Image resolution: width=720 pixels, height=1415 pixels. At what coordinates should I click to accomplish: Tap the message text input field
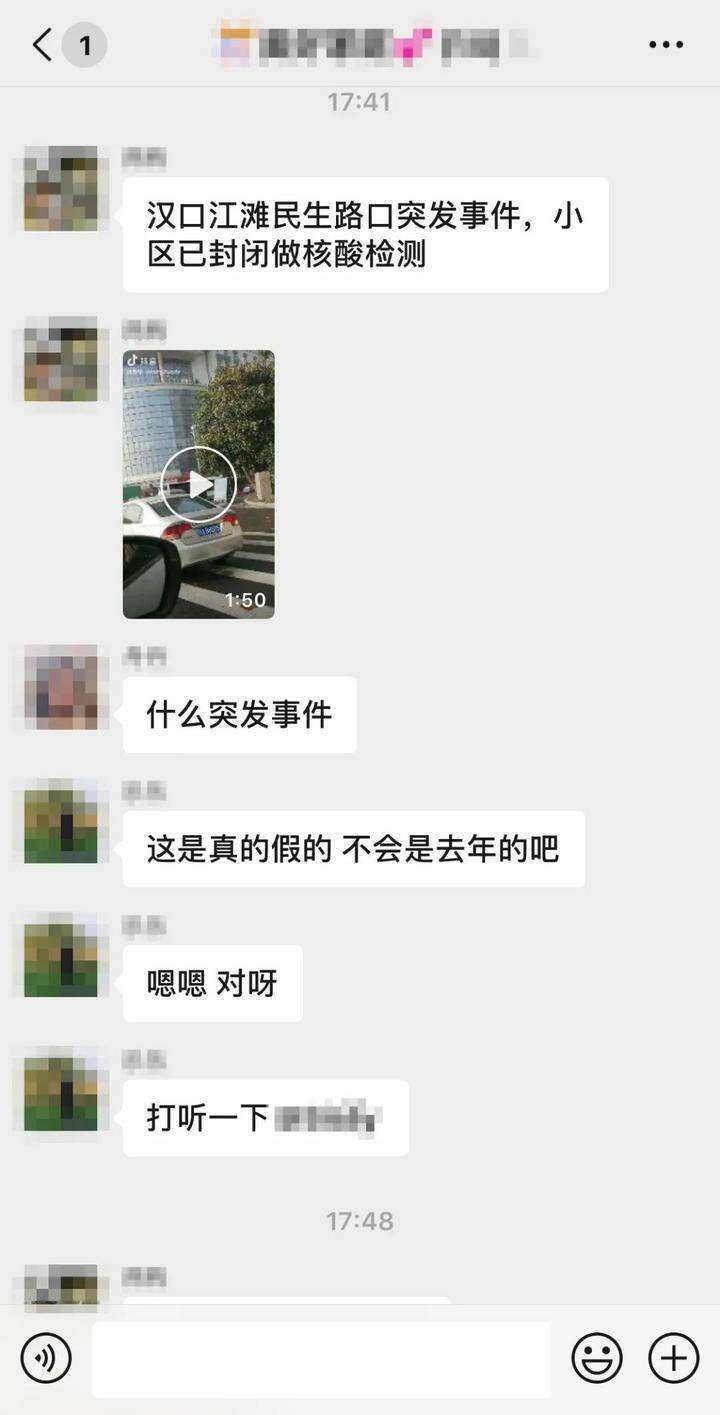pos(321,1359)
